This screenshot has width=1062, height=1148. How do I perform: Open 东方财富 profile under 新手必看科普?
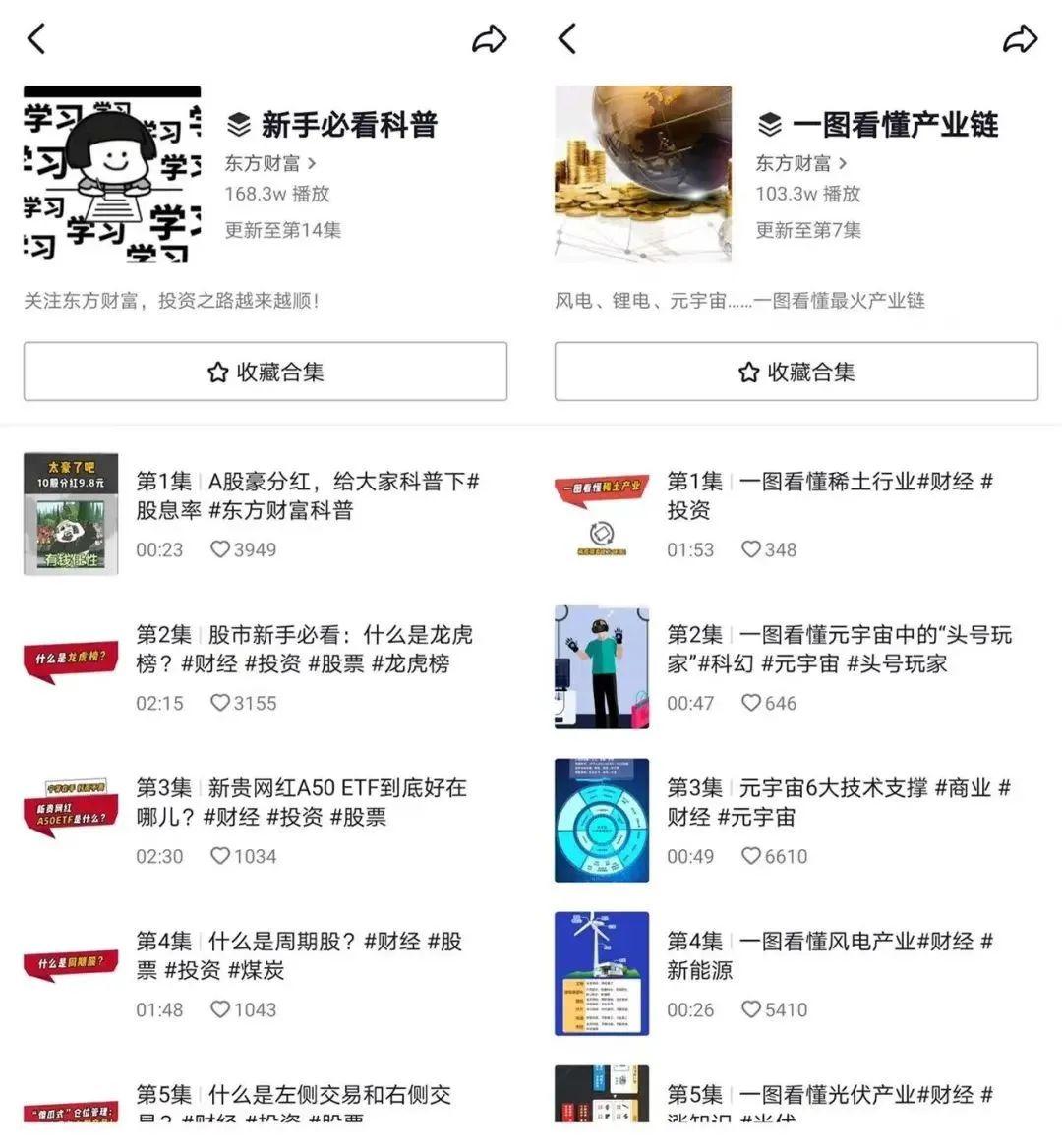[270, 163]
